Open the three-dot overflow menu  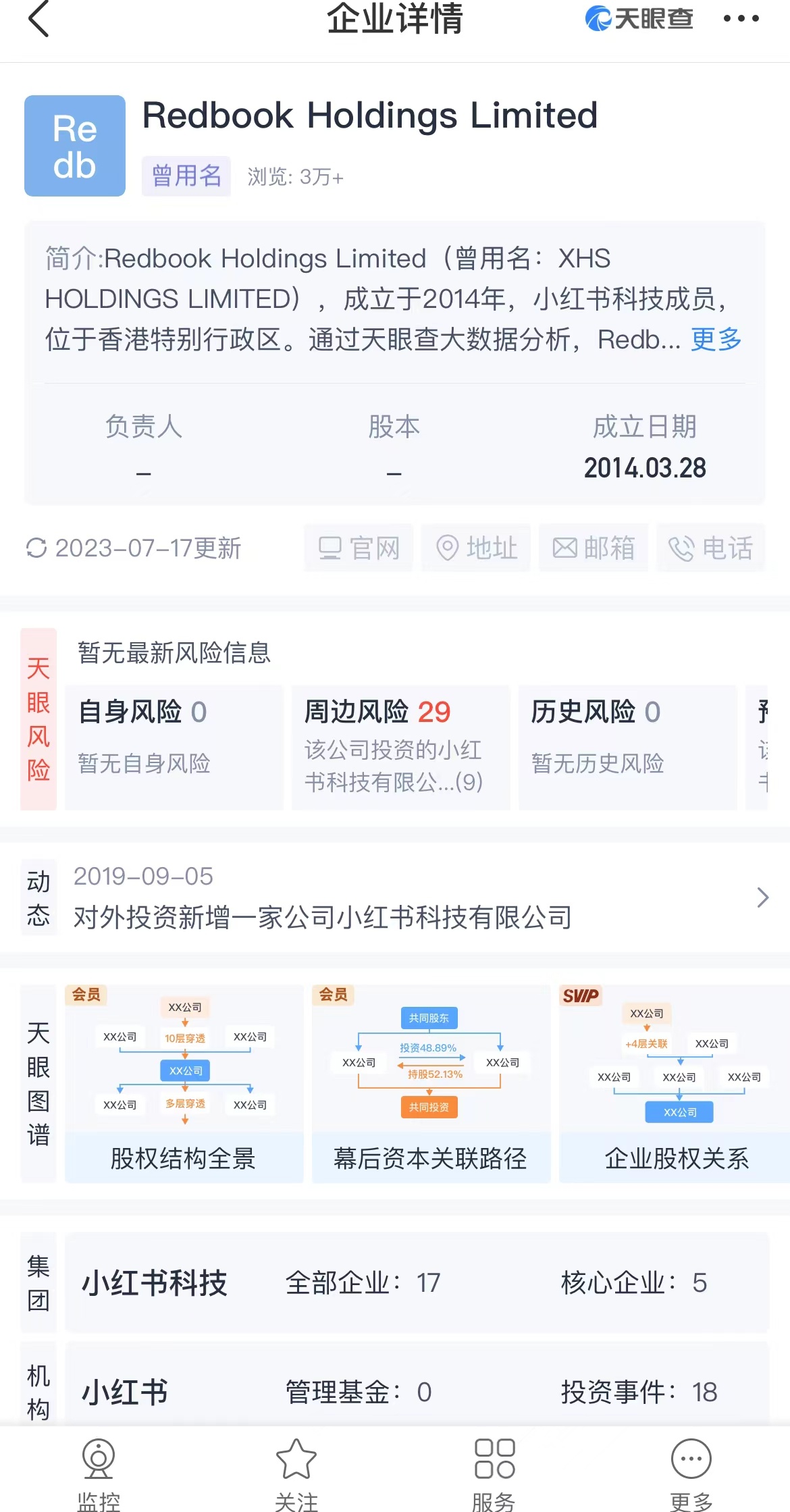(x=741, y=18)
